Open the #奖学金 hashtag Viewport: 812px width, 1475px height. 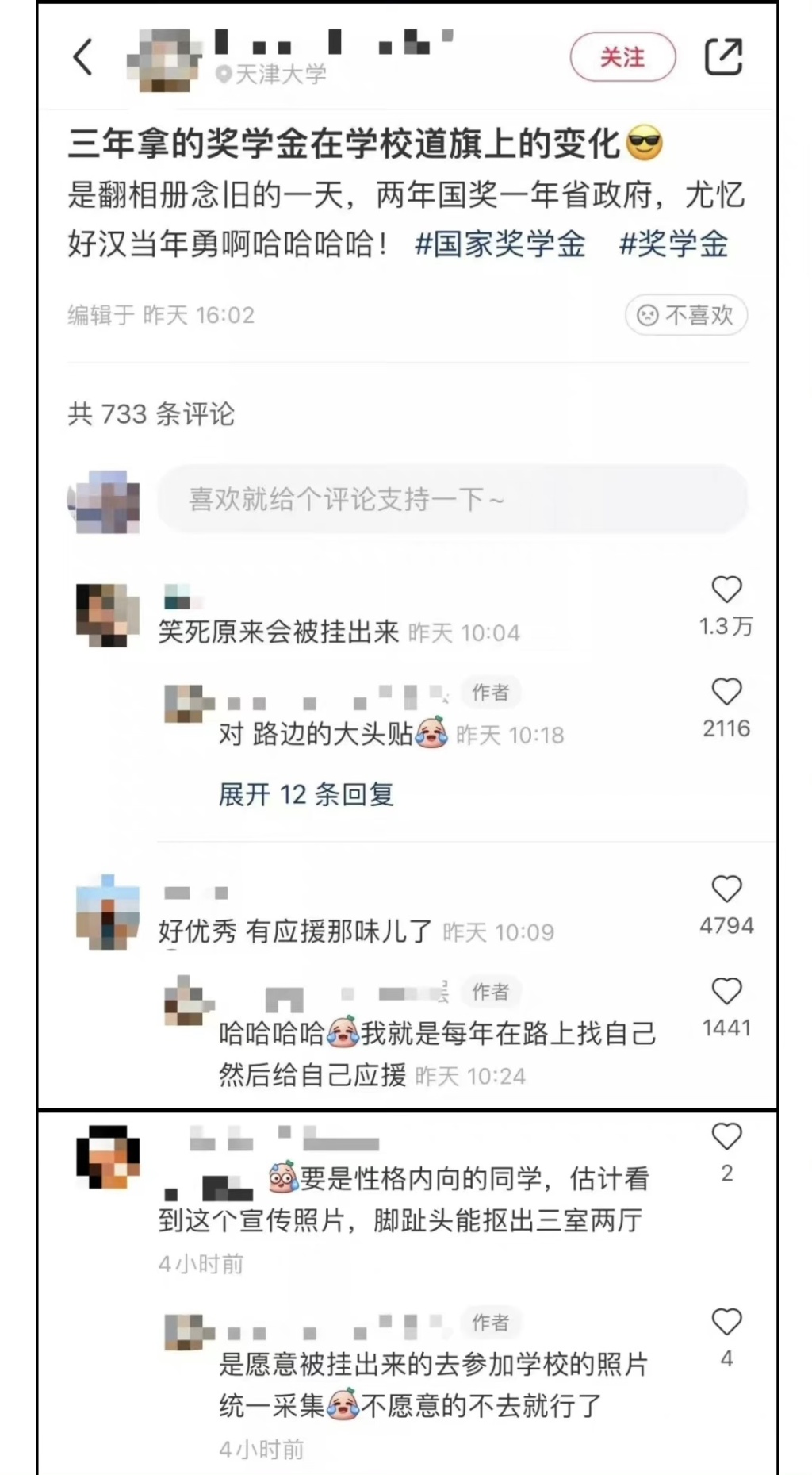pos(673,244)
